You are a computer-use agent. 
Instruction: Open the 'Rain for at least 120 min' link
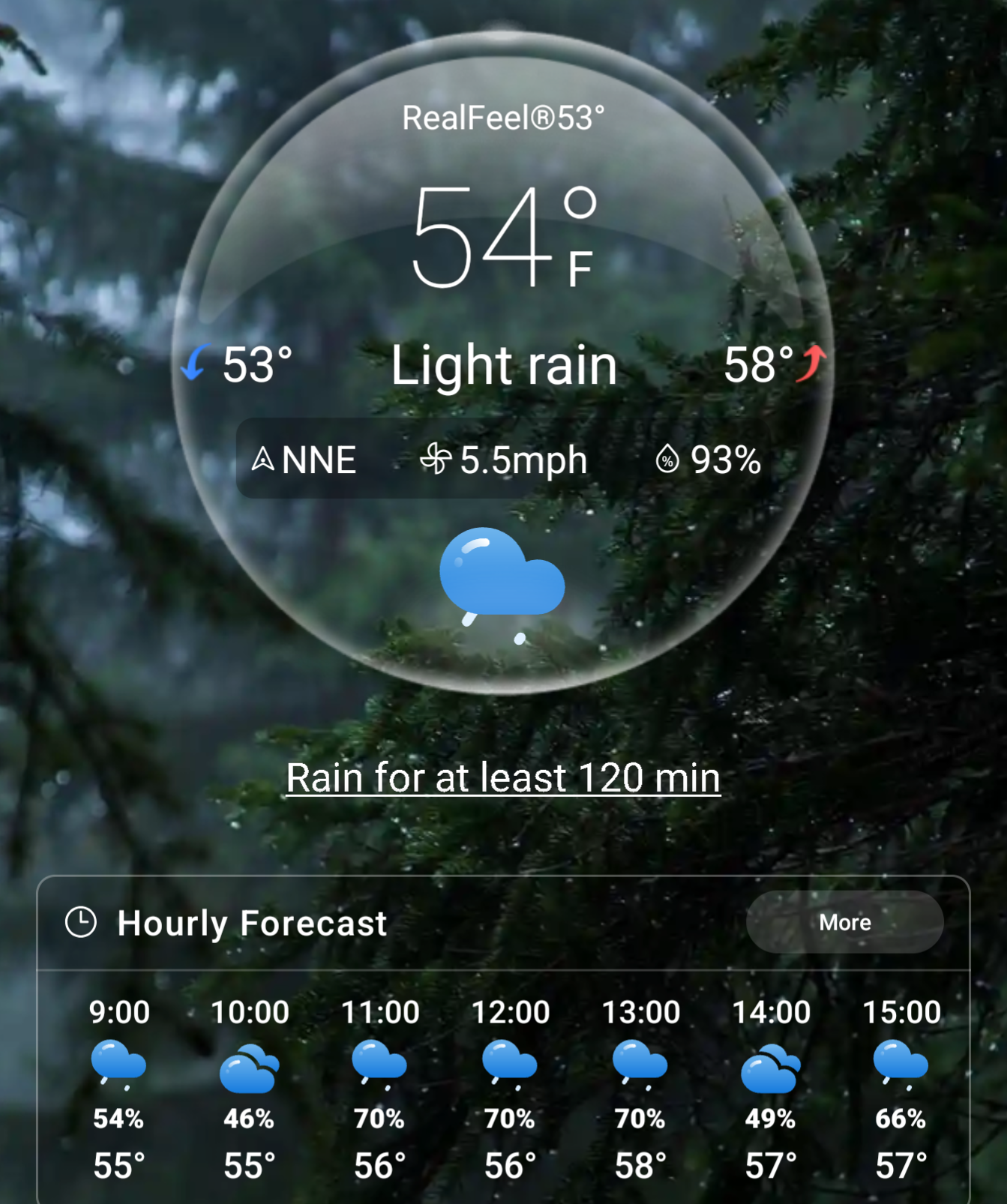click(503, 777)
